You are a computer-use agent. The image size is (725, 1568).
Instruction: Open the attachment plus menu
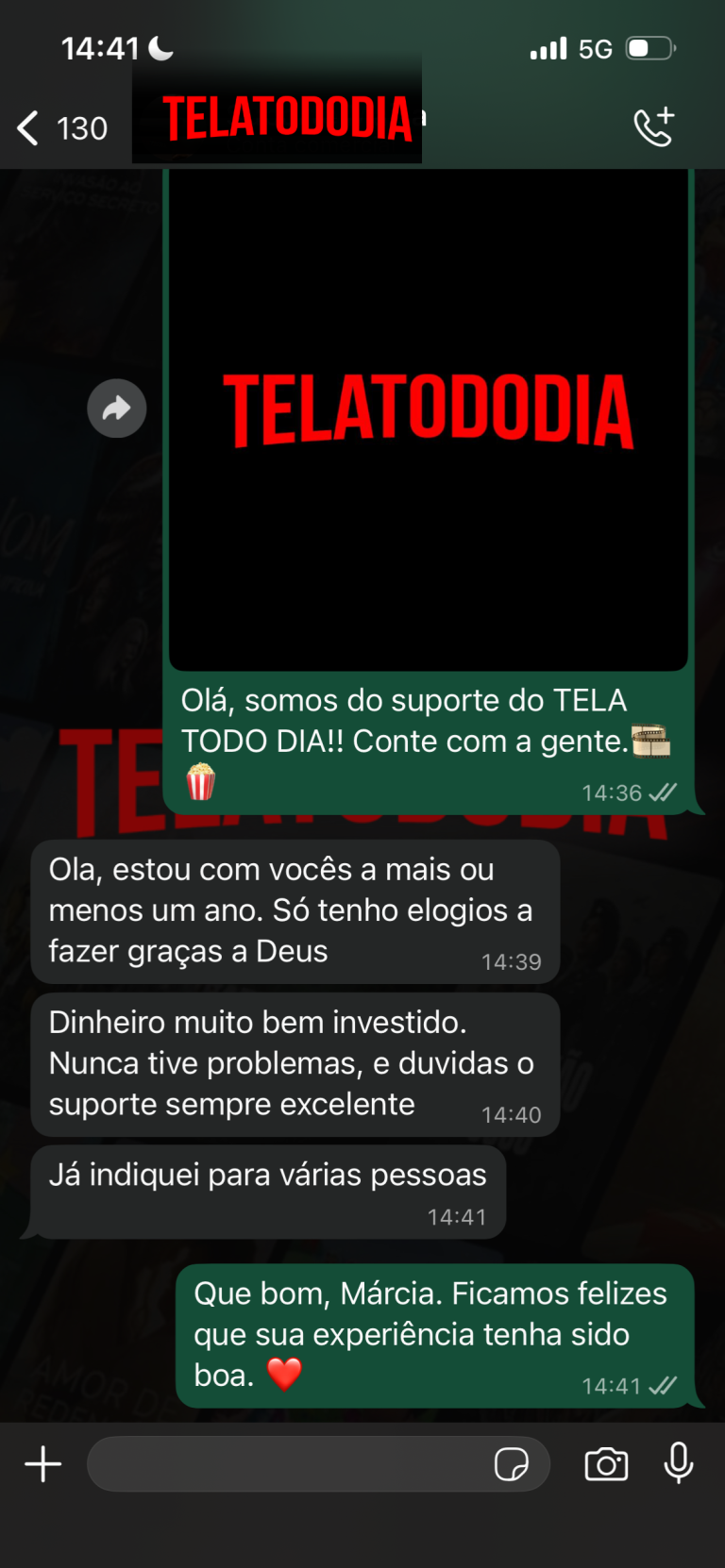click(43, 1464)
